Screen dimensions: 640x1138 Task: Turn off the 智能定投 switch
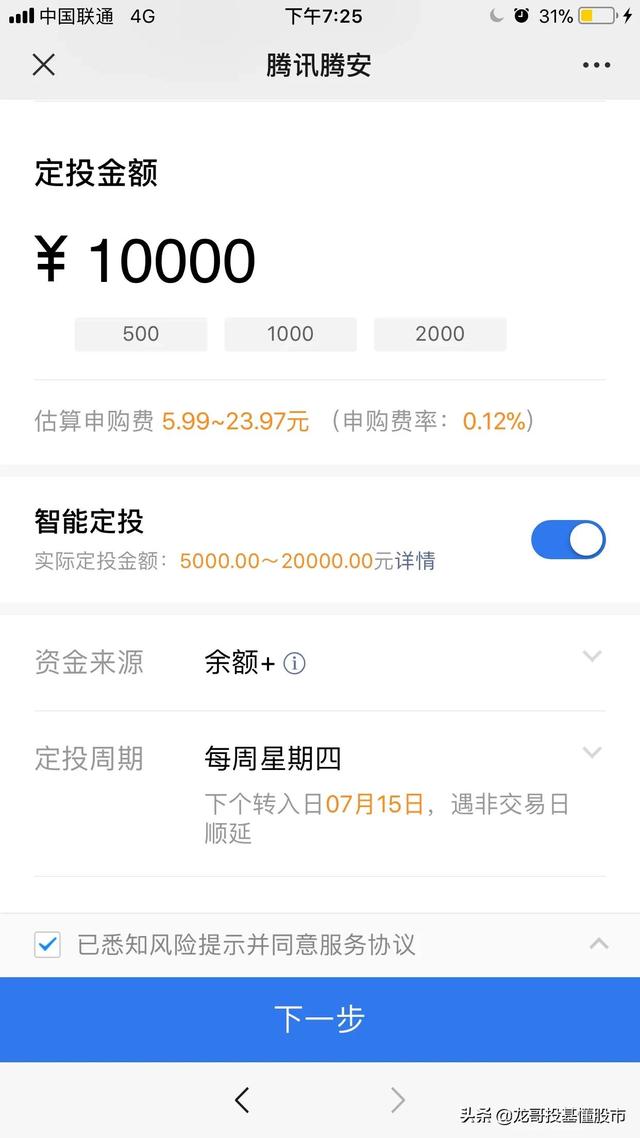click(568, 539)
